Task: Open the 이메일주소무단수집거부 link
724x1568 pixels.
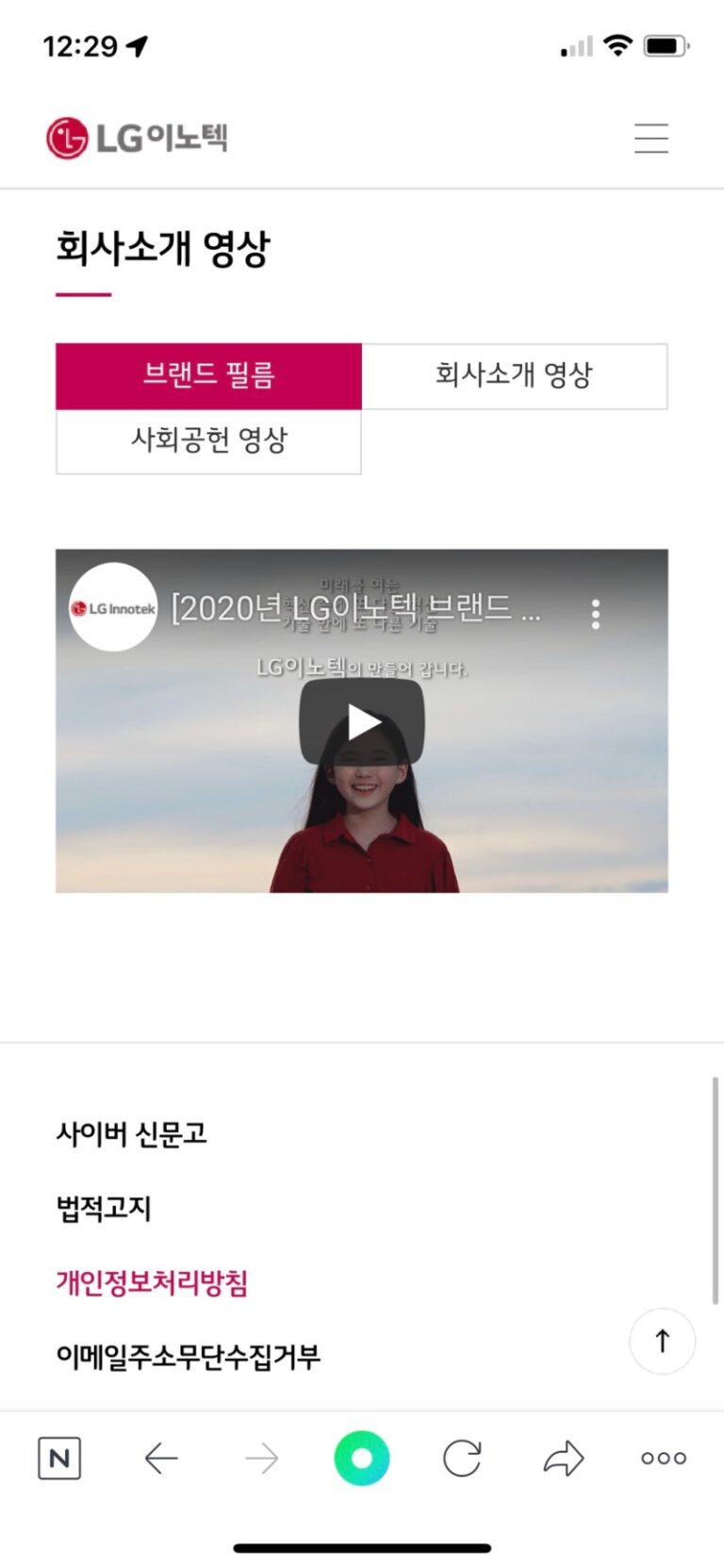Action: pyautogui.click(x=188, y=1357)
